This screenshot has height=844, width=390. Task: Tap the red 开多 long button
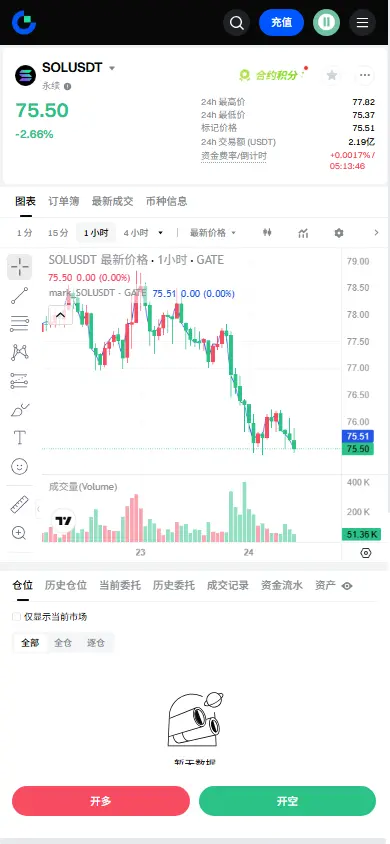click(x=101, y=801)
